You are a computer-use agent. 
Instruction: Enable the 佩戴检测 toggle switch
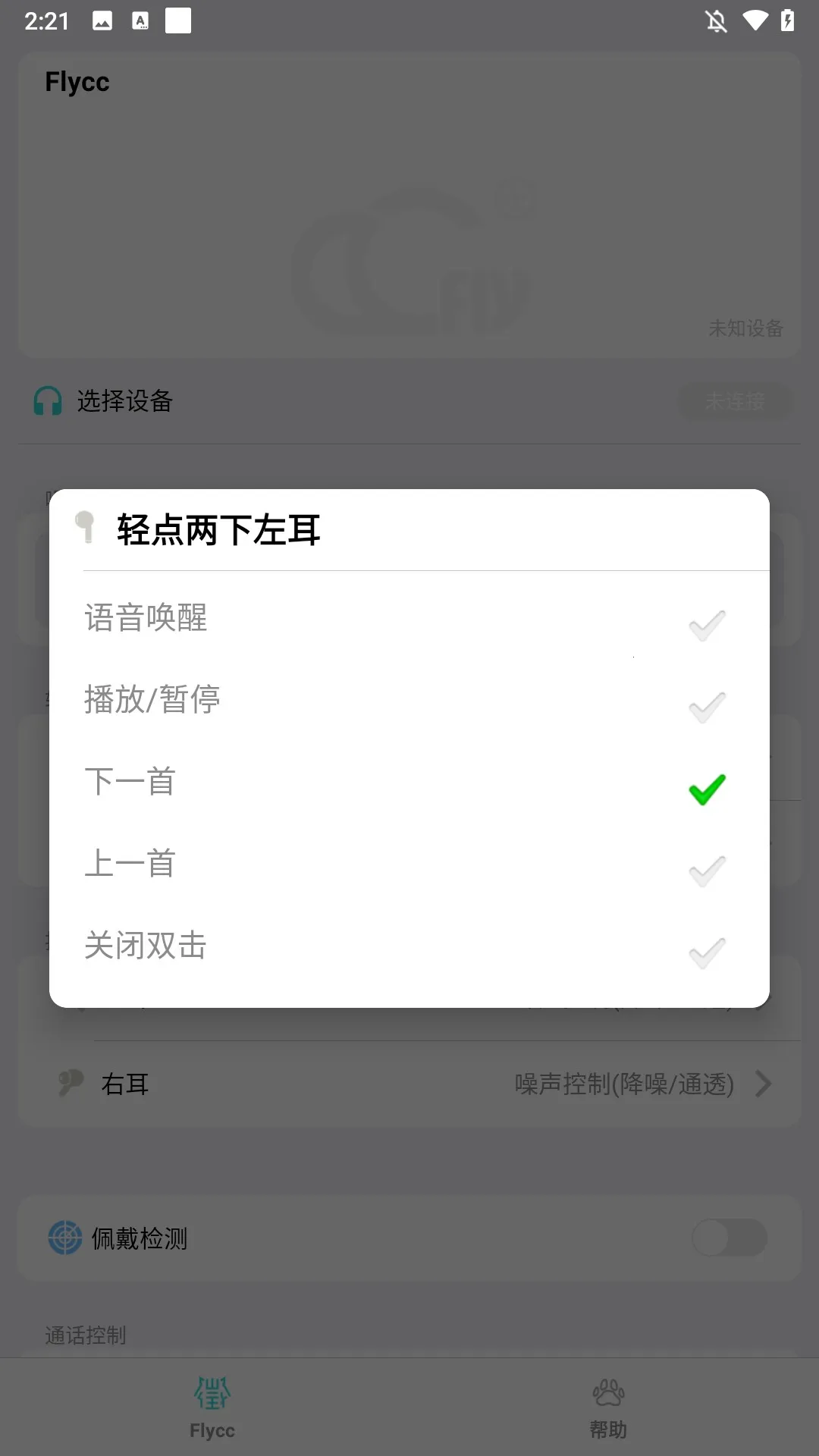click(730, 1237)
